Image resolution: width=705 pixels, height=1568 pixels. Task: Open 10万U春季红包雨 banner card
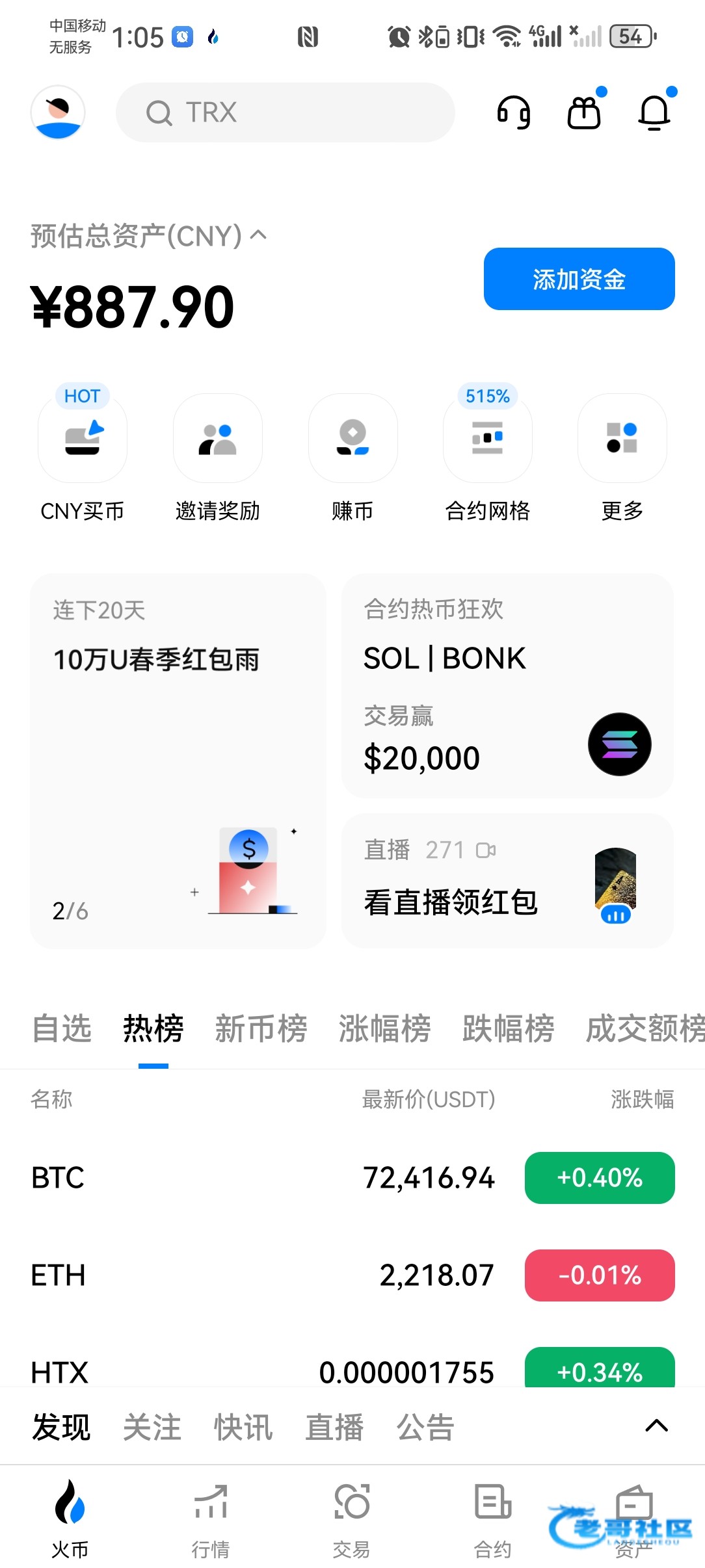tap(178, 761)
